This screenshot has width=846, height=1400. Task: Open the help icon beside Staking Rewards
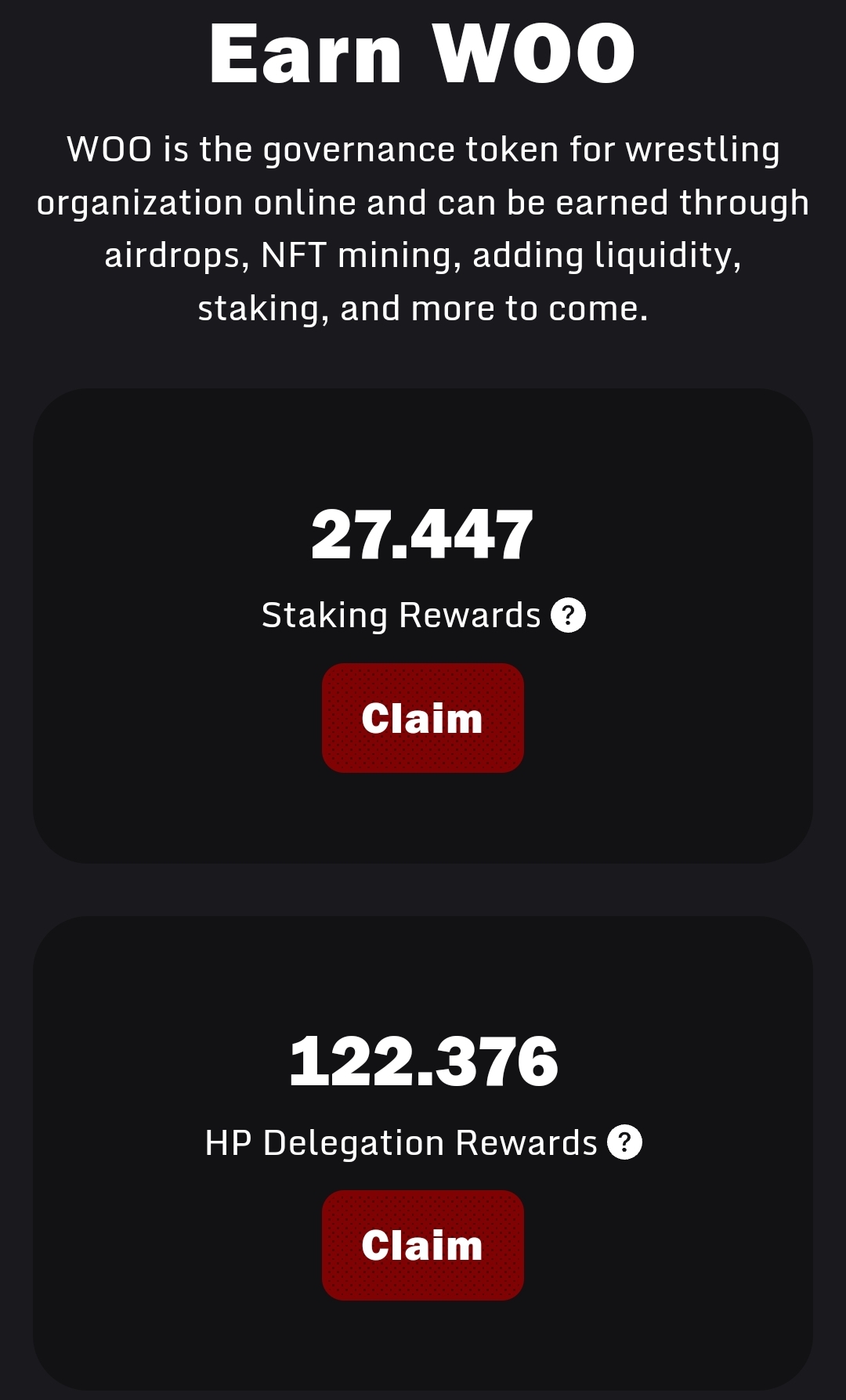pyautogui.click(x=568, y=615)
